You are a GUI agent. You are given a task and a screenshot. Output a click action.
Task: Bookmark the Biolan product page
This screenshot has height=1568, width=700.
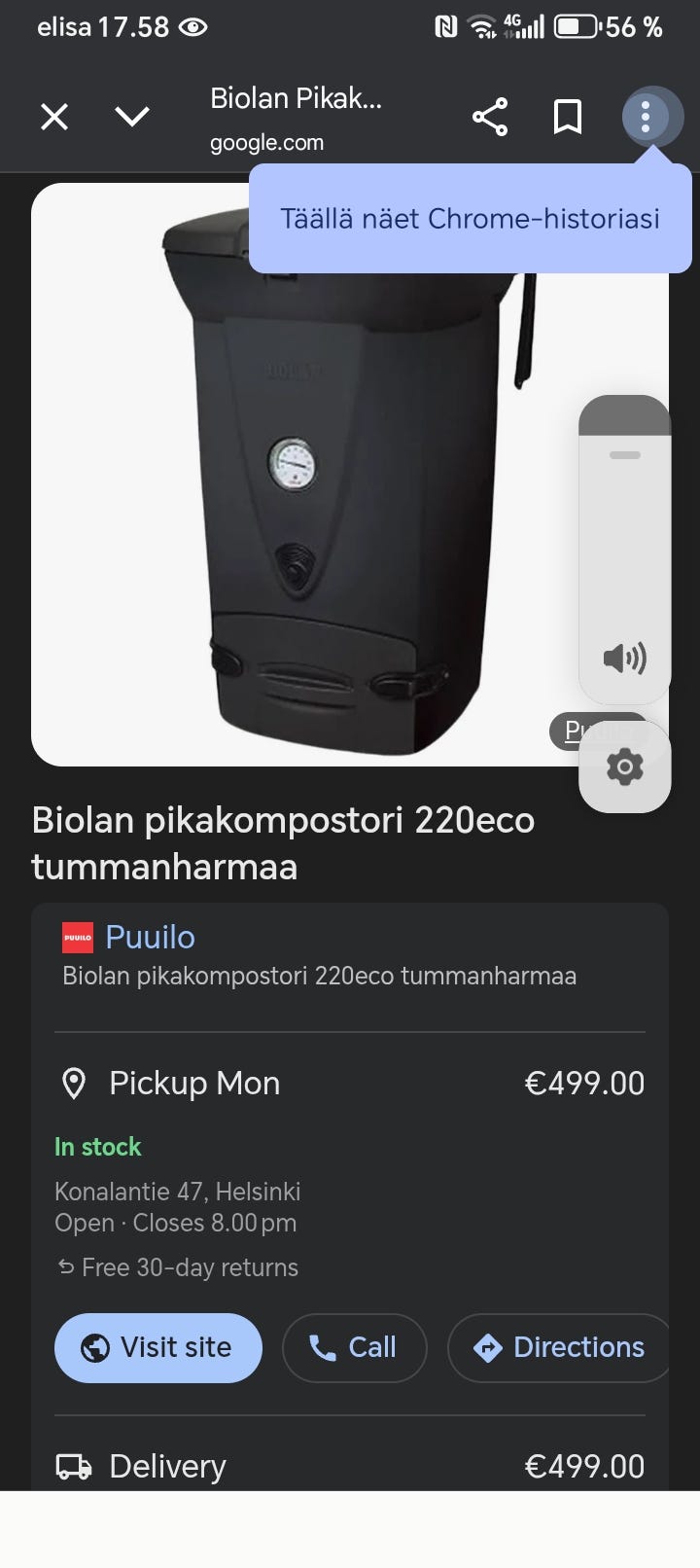tap(568, 118)
